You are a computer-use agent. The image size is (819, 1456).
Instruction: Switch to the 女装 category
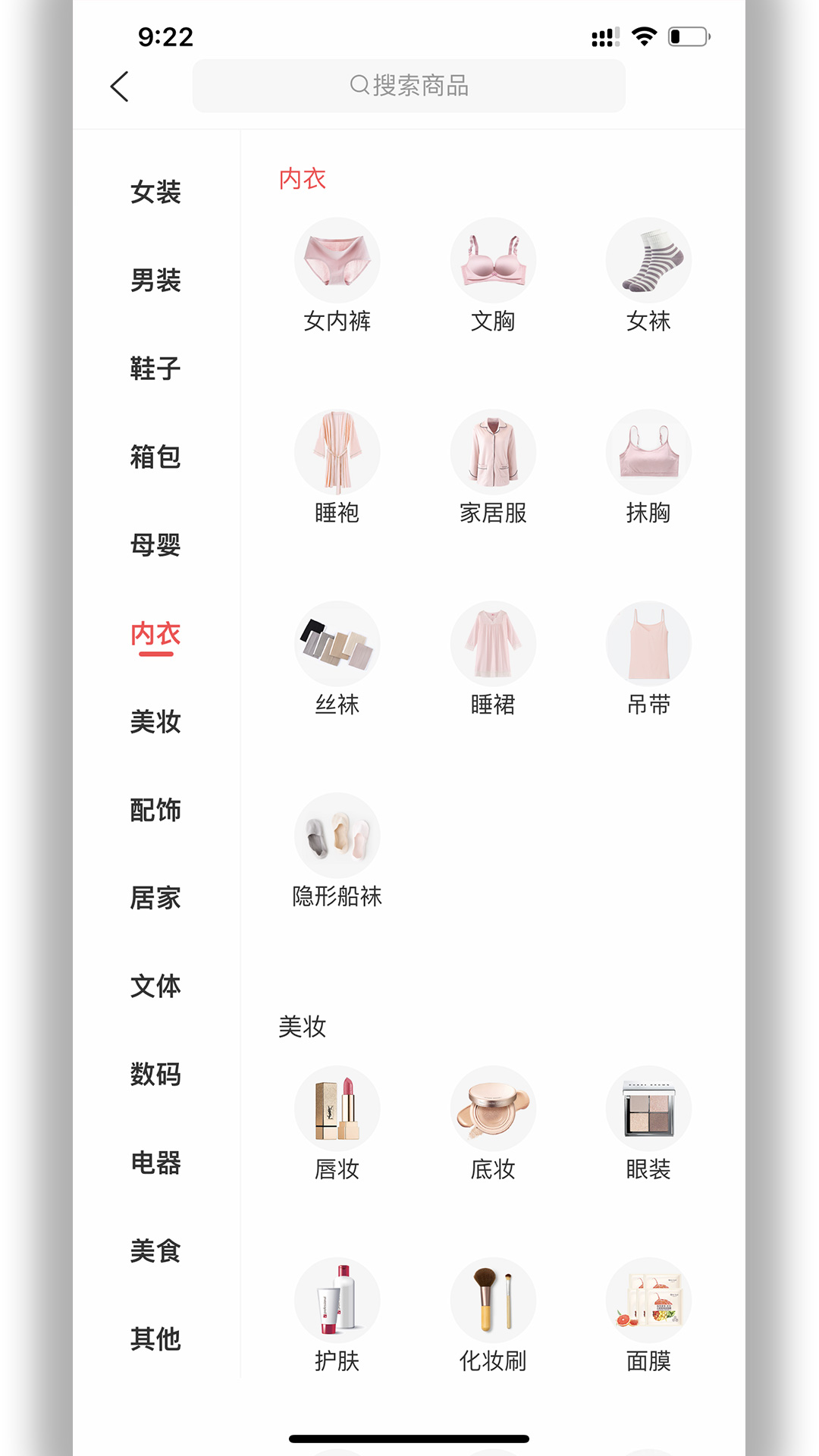155,192
